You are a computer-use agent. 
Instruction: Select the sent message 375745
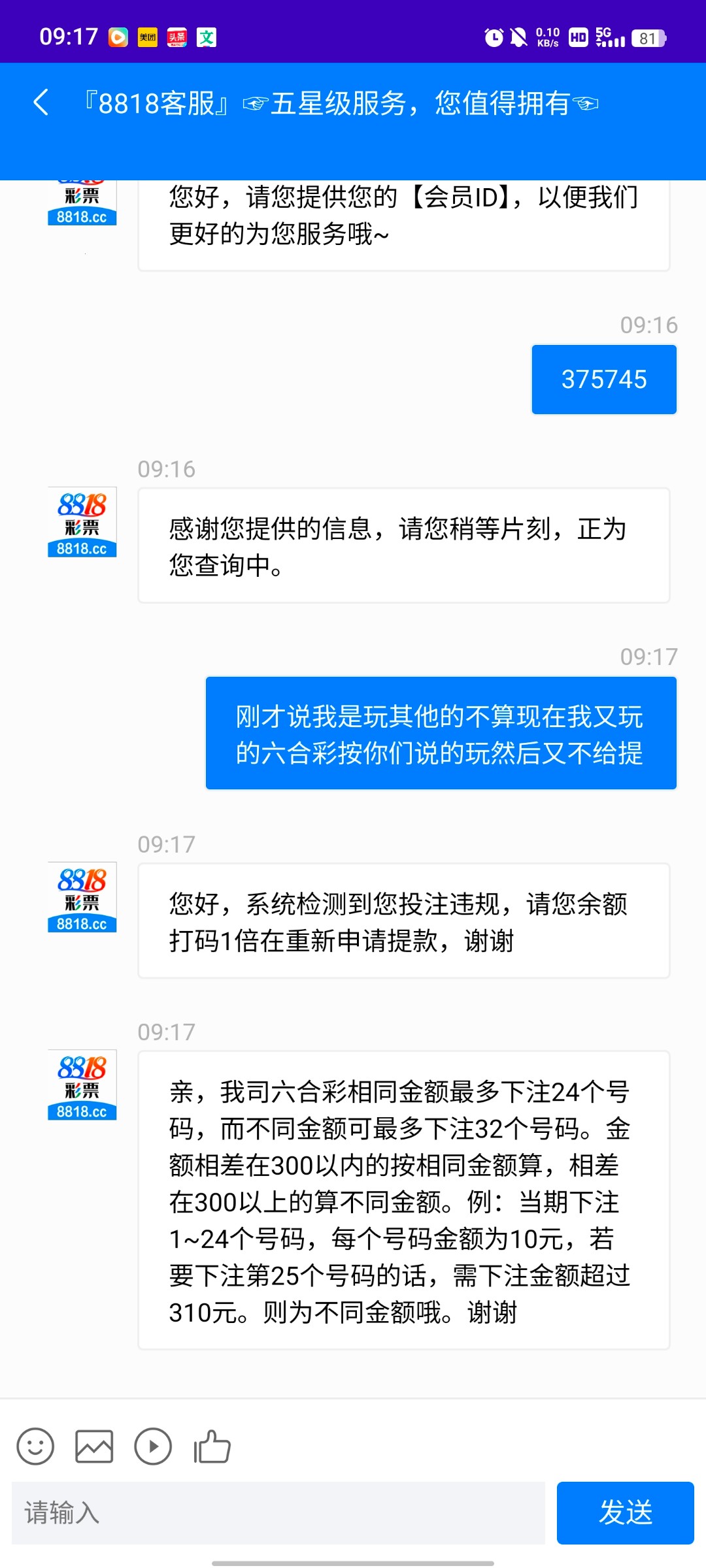click(603, 379)
